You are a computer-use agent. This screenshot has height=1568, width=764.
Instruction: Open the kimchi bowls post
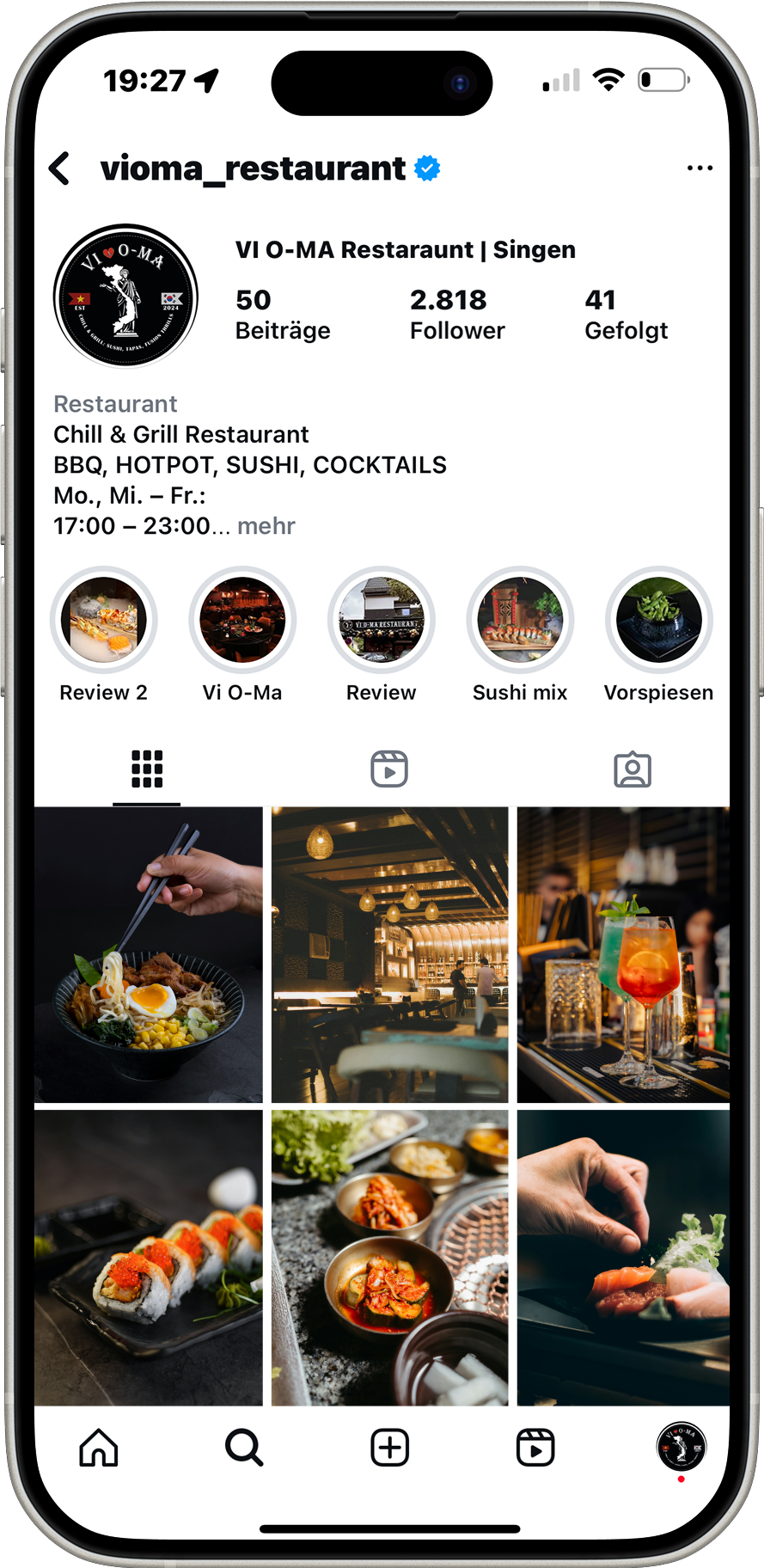pyautogui.click(x=389, y=1257)
